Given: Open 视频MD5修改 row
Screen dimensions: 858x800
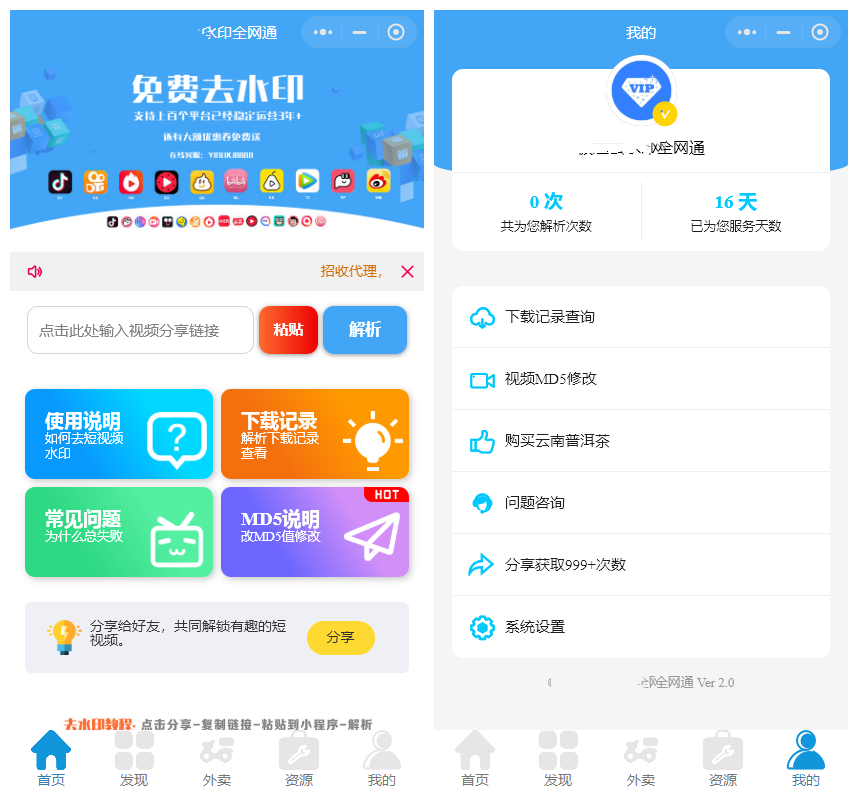Looking at the screenshot, I should pos(640,379).
